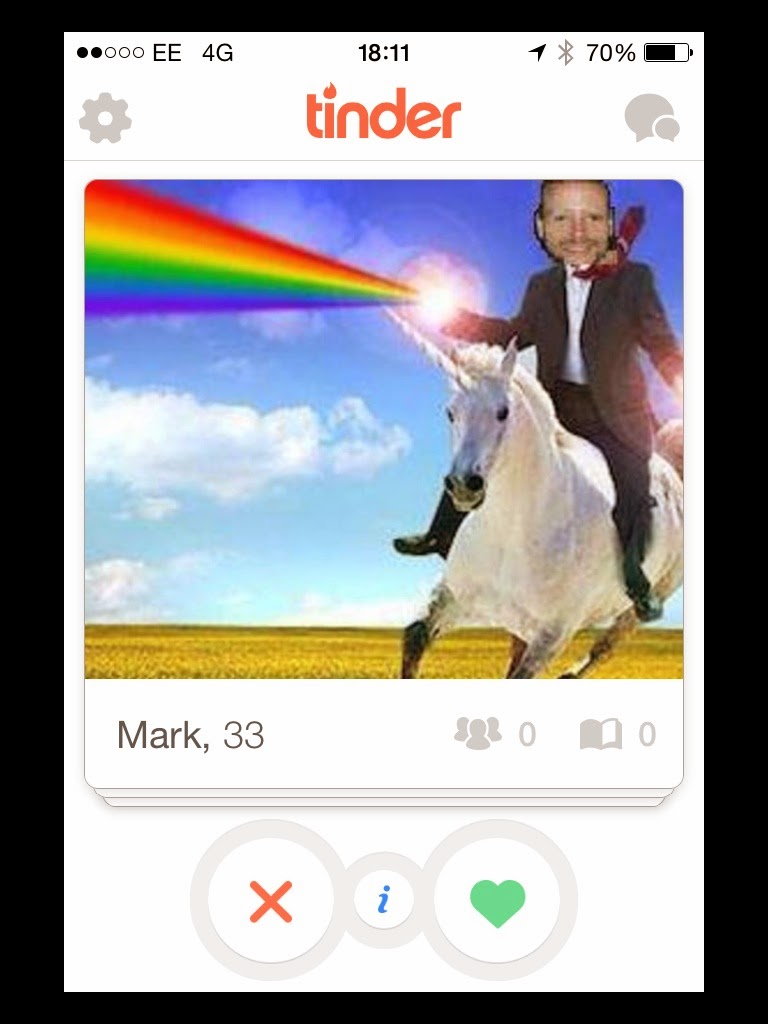Open Mark's profile card photo
Viewport: 768px width, 1024px height.
click(x=384, y=430)
